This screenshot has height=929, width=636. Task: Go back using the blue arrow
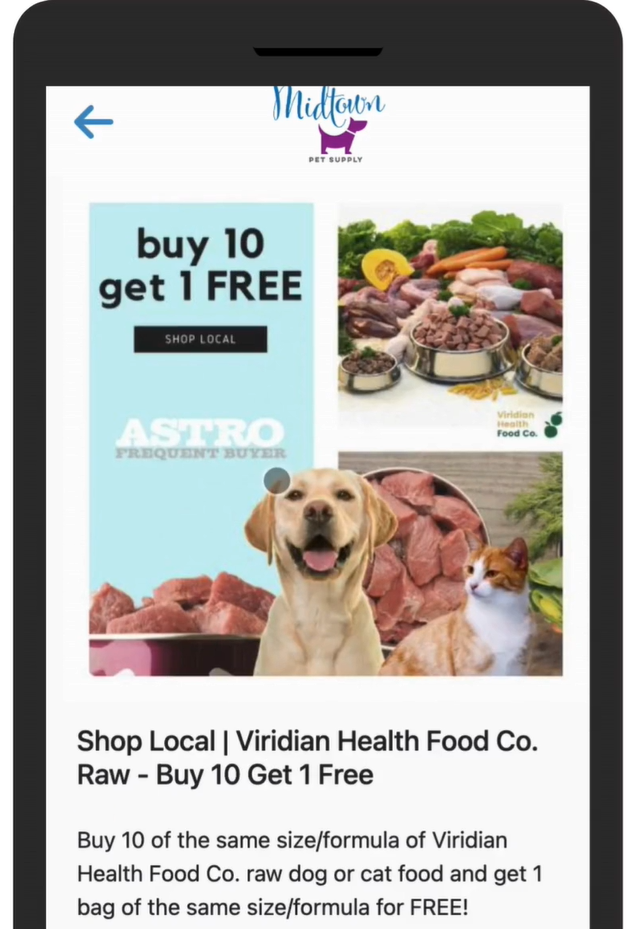pos(93,123)
